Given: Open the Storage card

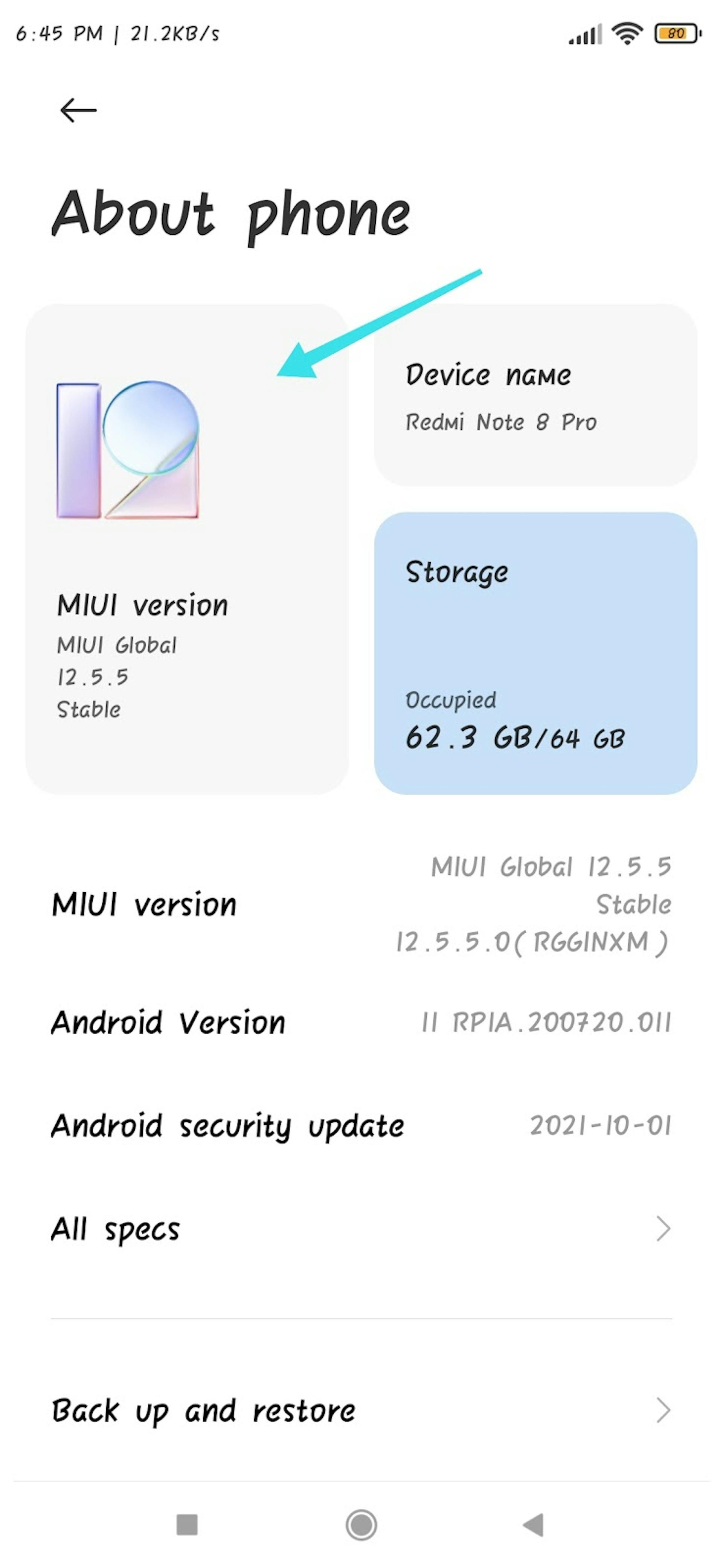Looking at the screenshot, I should click(x=535, y=652).
